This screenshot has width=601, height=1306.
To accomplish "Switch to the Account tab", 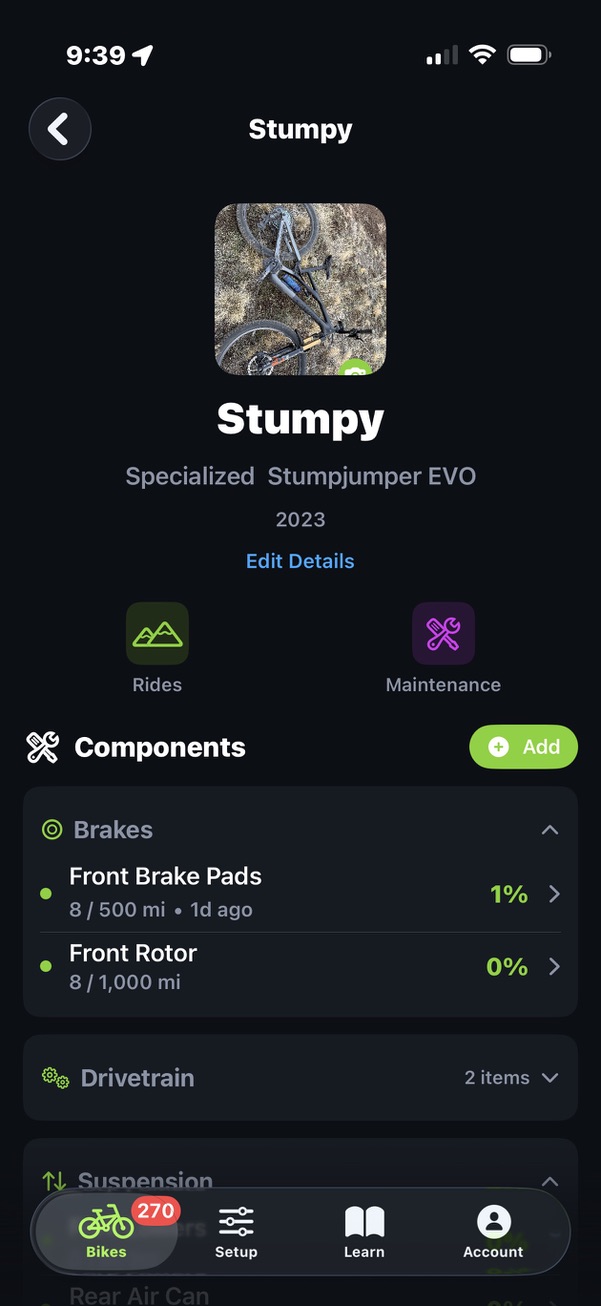I will pyautogui.click(x=493, y=1231).
